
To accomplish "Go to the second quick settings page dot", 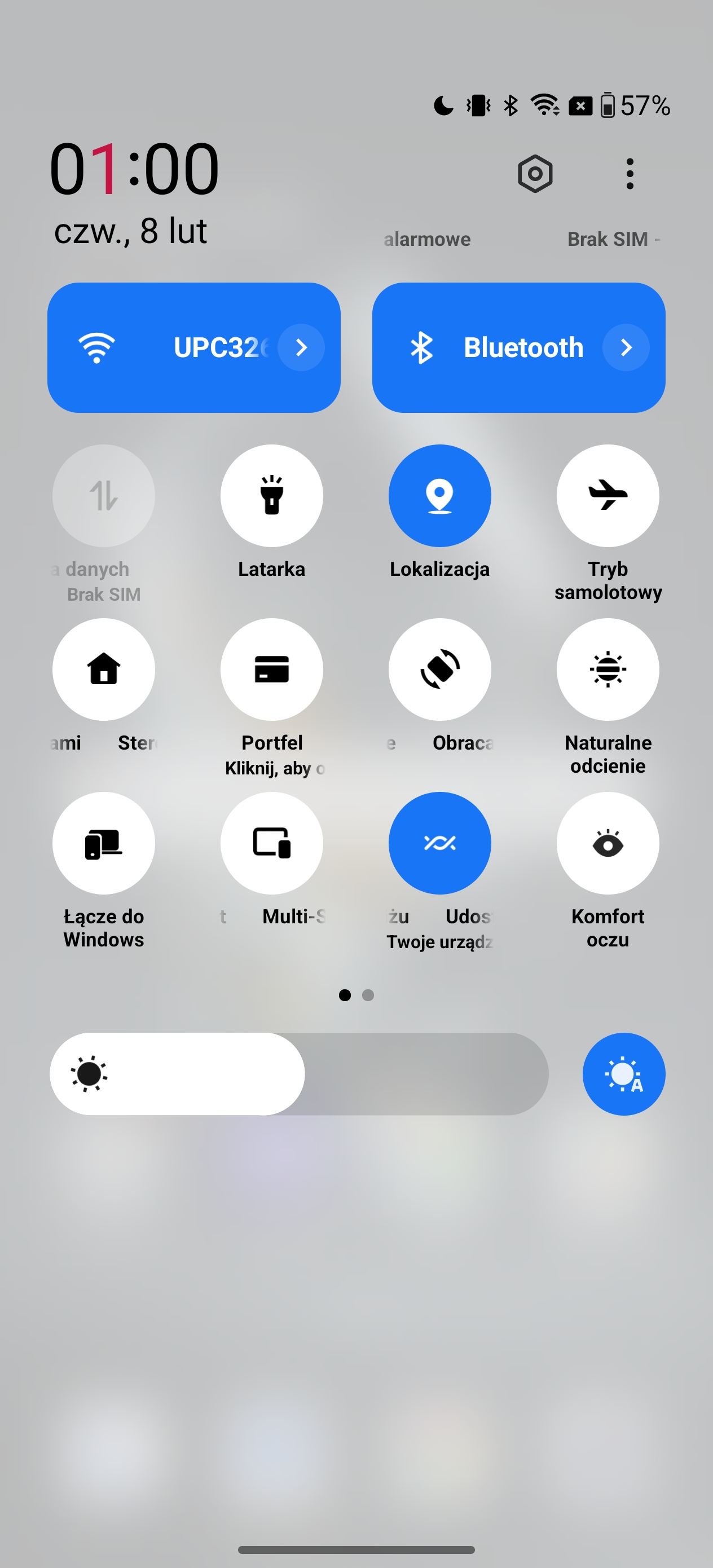I will point(368,995).
